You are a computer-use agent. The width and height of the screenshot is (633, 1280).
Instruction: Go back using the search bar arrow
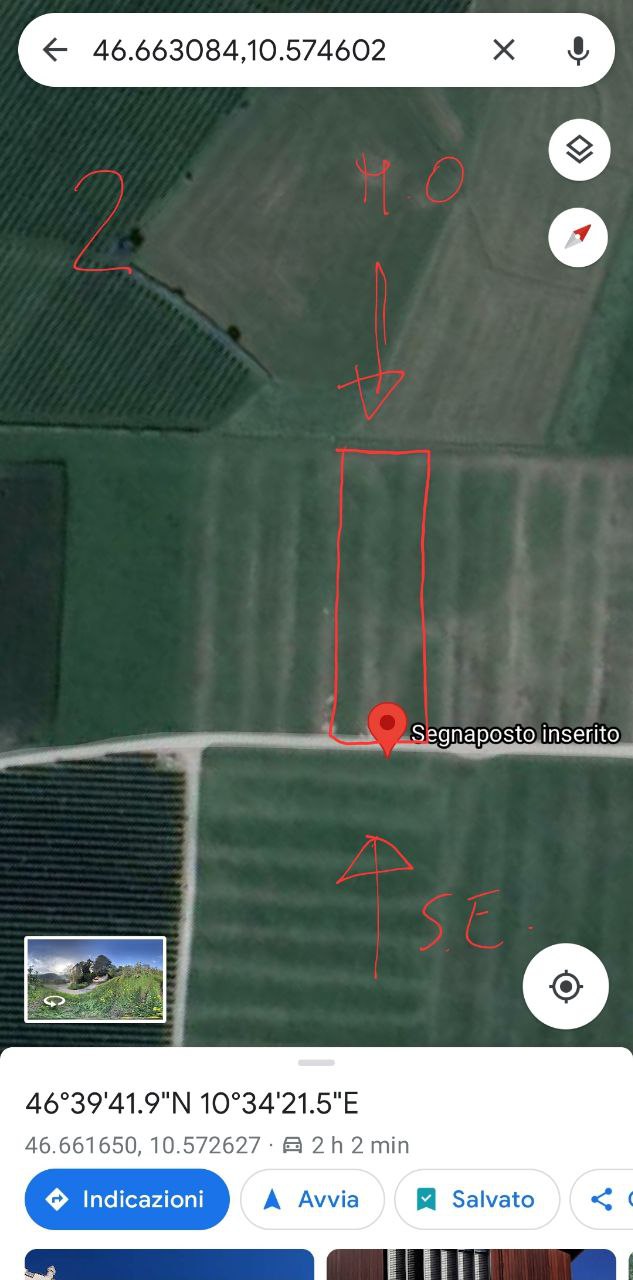(x=54, y=50)
